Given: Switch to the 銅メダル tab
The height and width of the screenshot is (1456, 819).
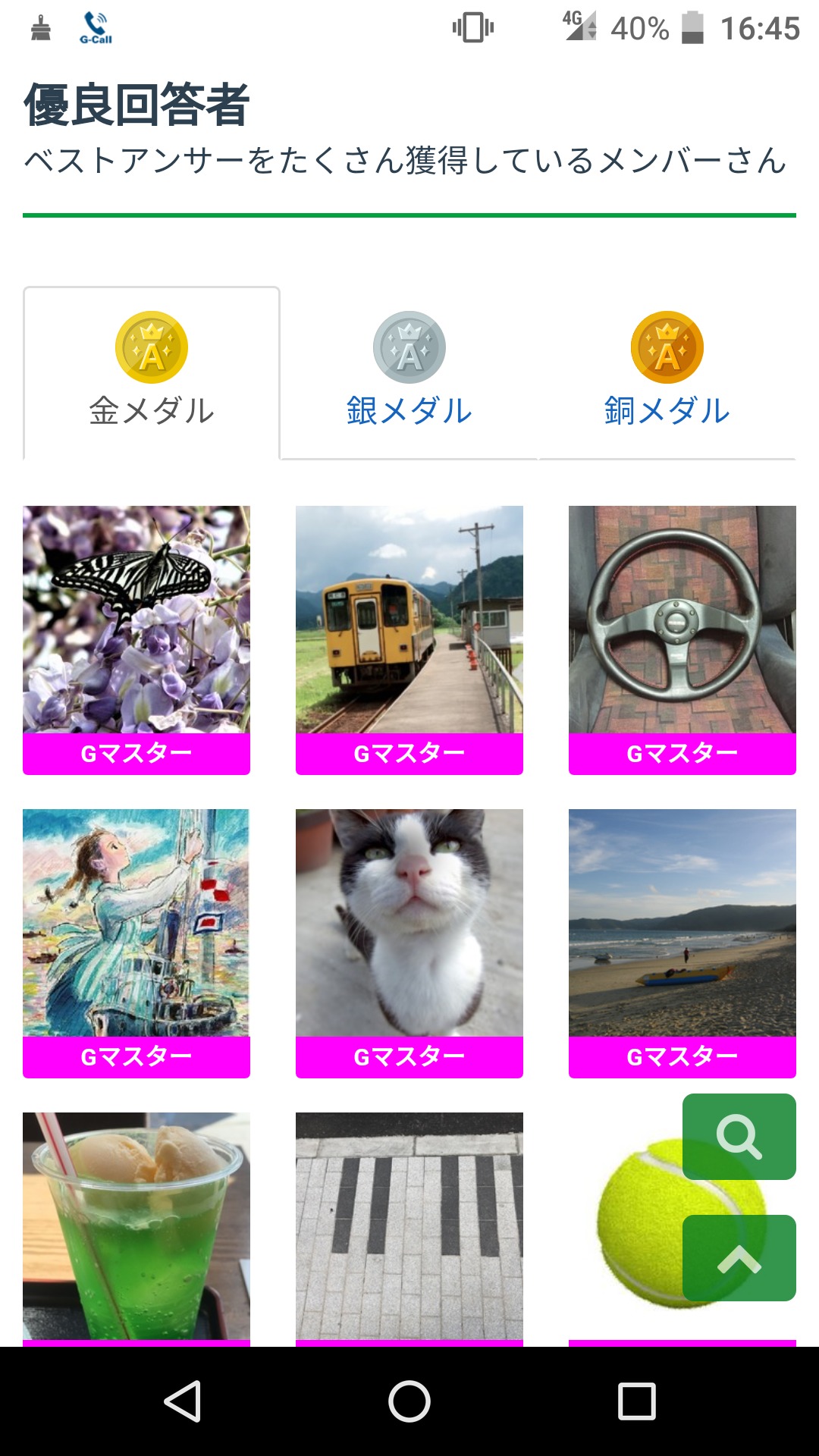Looking at the screenshot, I should 667,373.
